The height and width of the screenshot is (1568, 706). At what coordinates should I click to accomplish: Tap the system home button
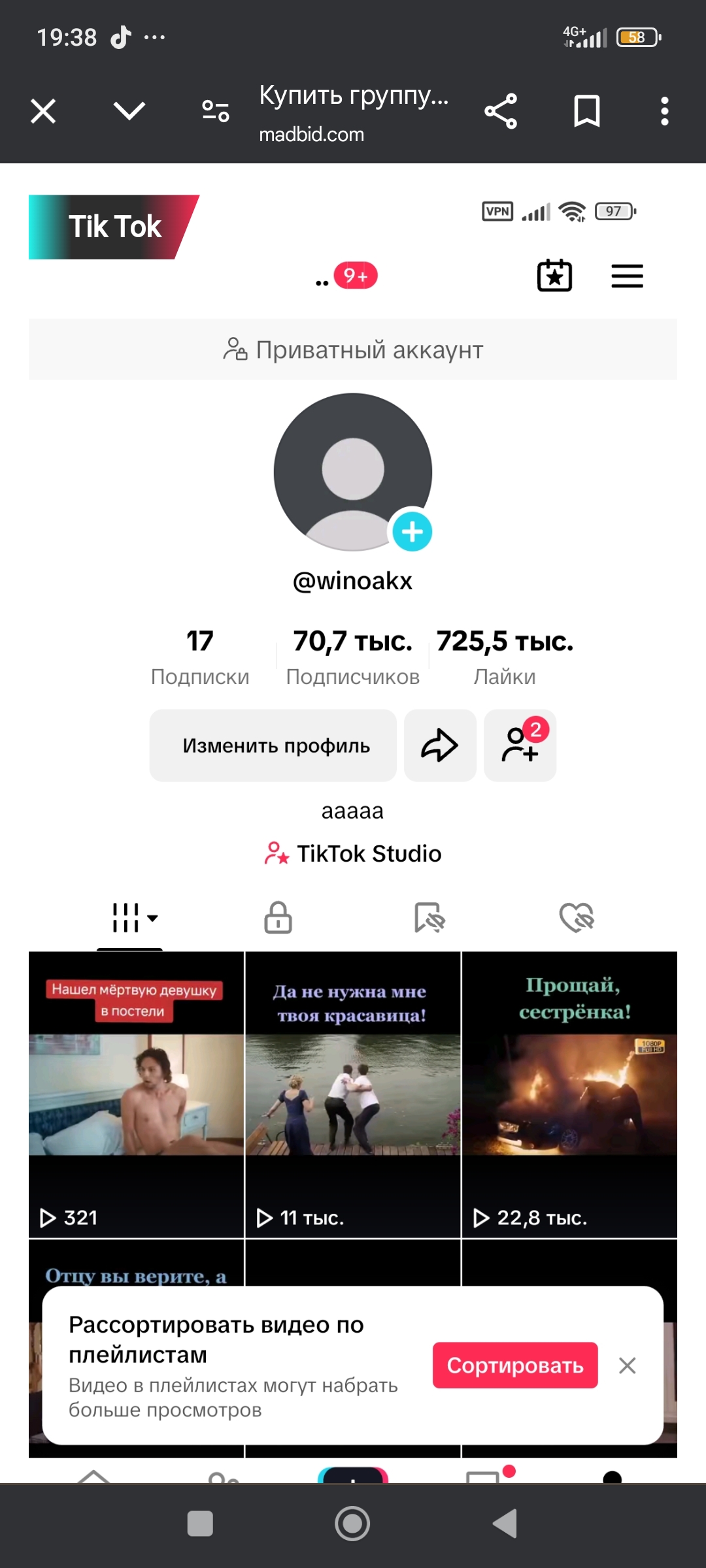tap(352, 1524)
